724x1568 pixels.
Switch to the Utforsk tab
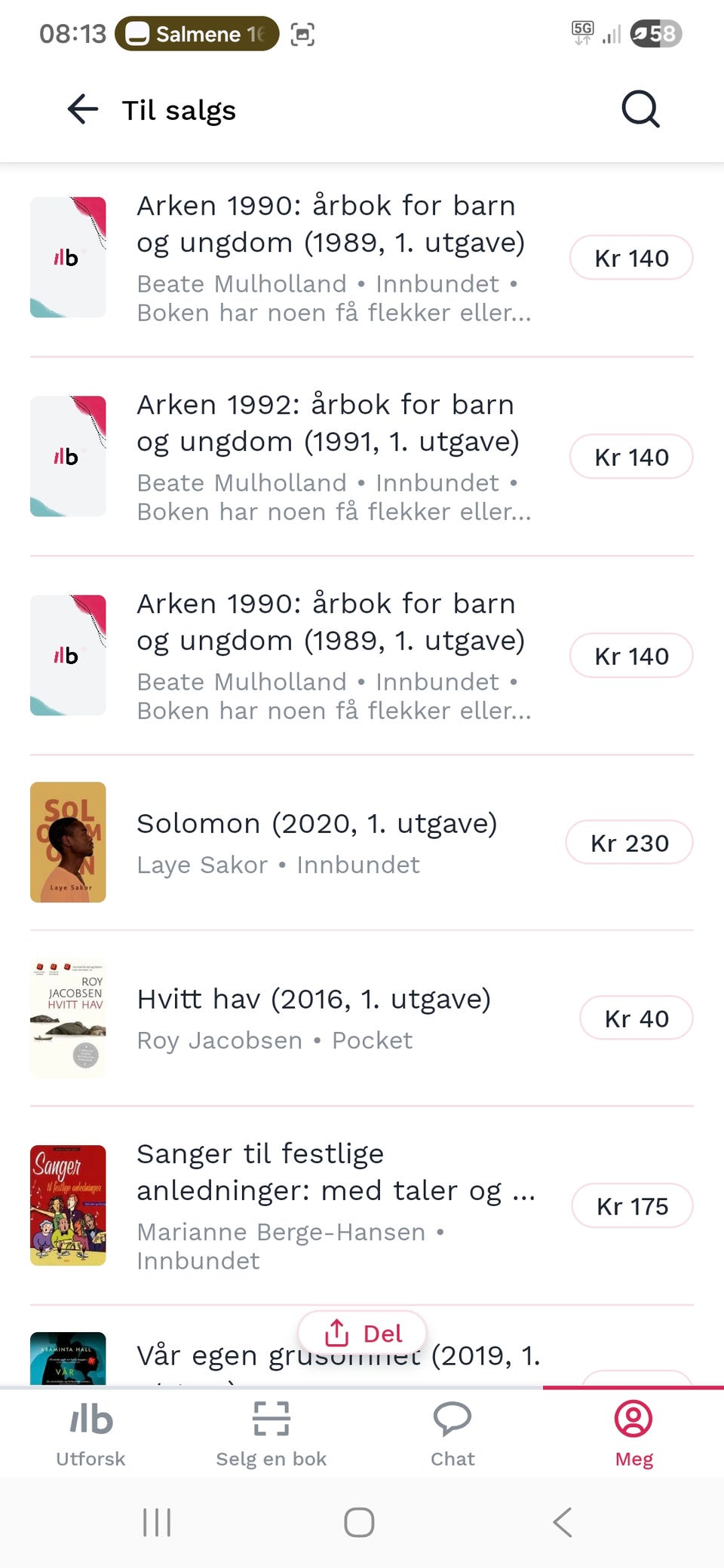tap(90, 1434)
